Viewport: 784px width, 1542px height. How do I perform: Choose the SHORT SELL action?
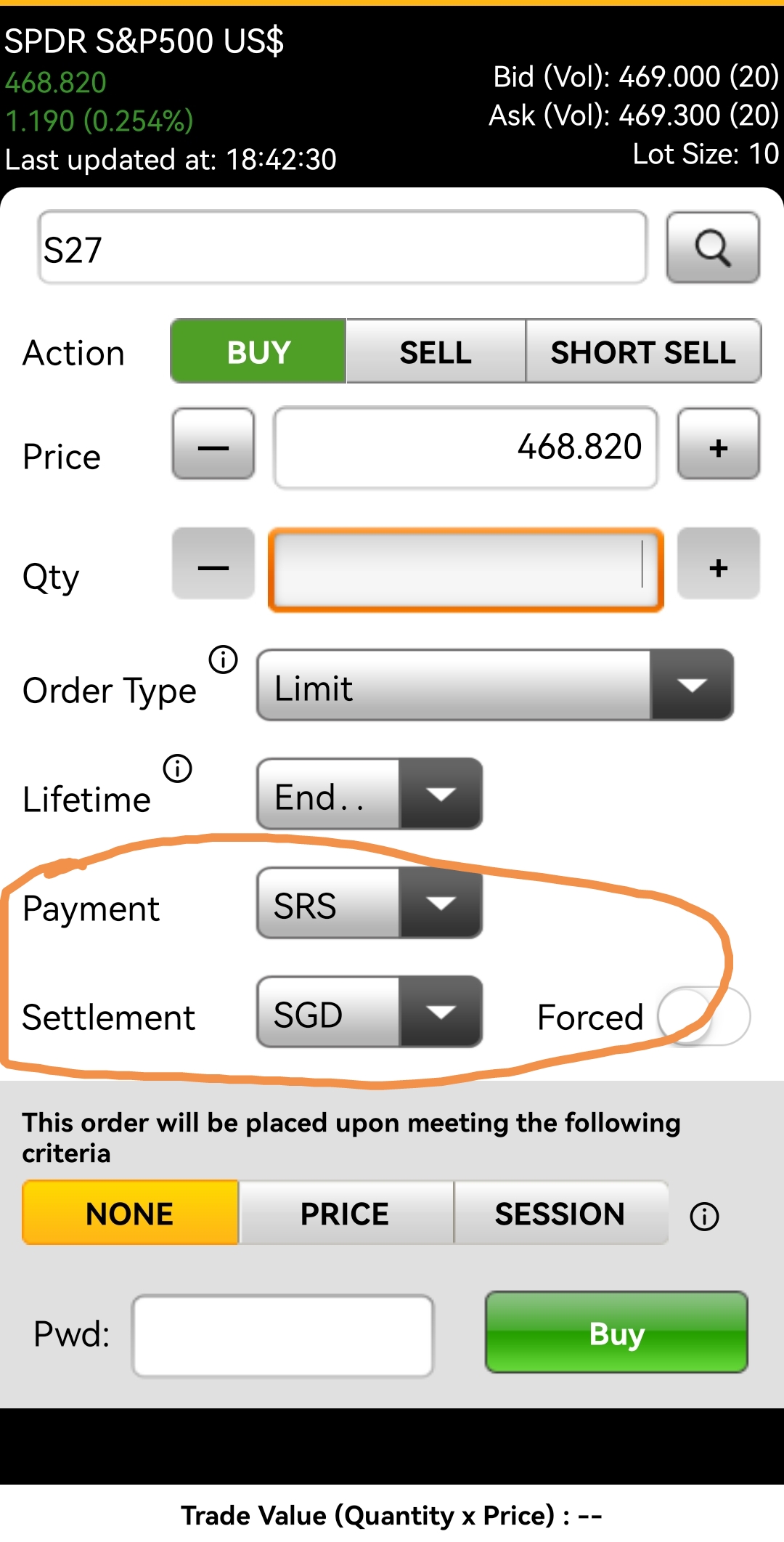pos(643,352)
